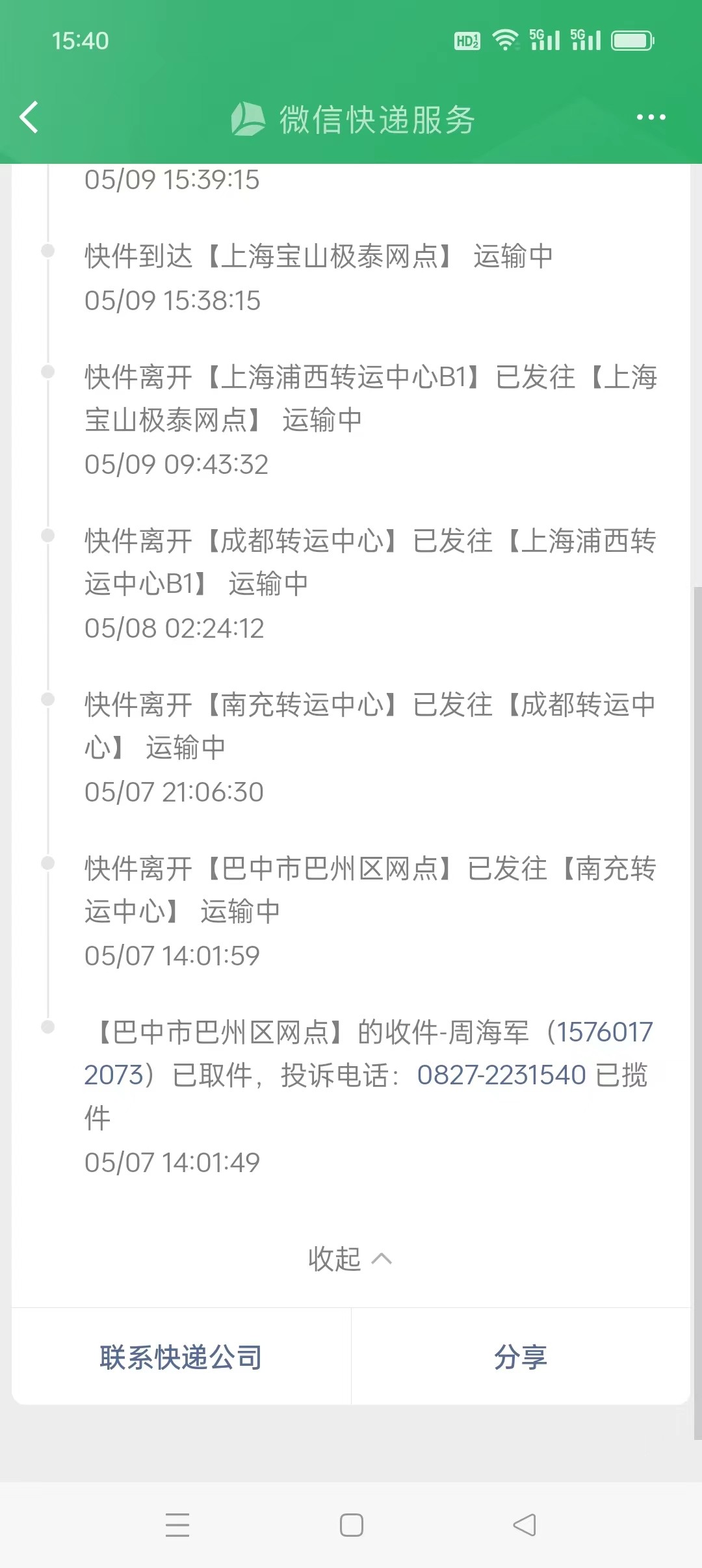The height and width of the screenshot is (1568, 702).
Task: Dial complaint hotline 0827-2231540
Action: pyautogui.click(x=501, y=1075)
